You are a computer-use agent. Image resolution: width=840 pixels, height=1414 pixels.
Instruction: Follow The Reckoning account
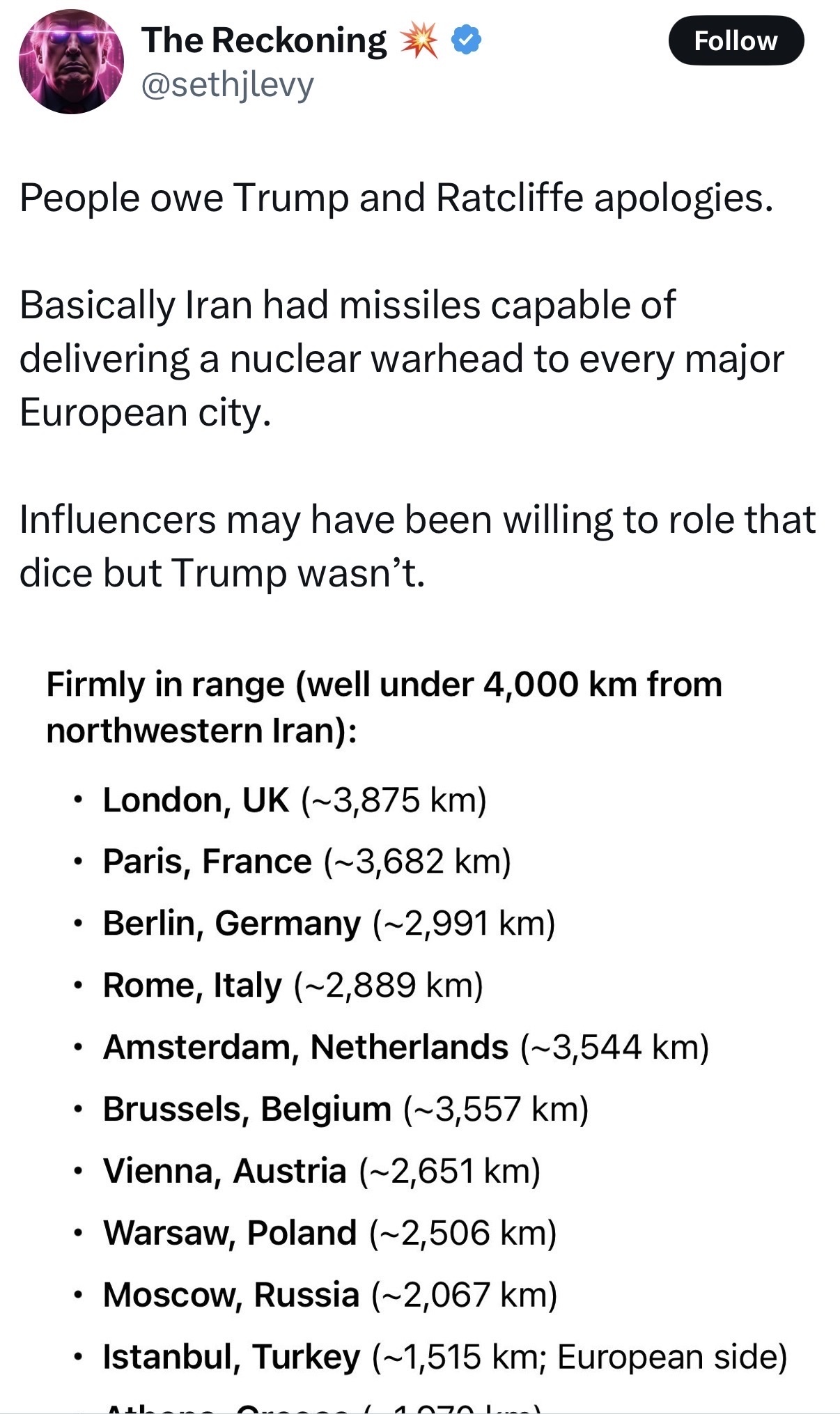736,41
